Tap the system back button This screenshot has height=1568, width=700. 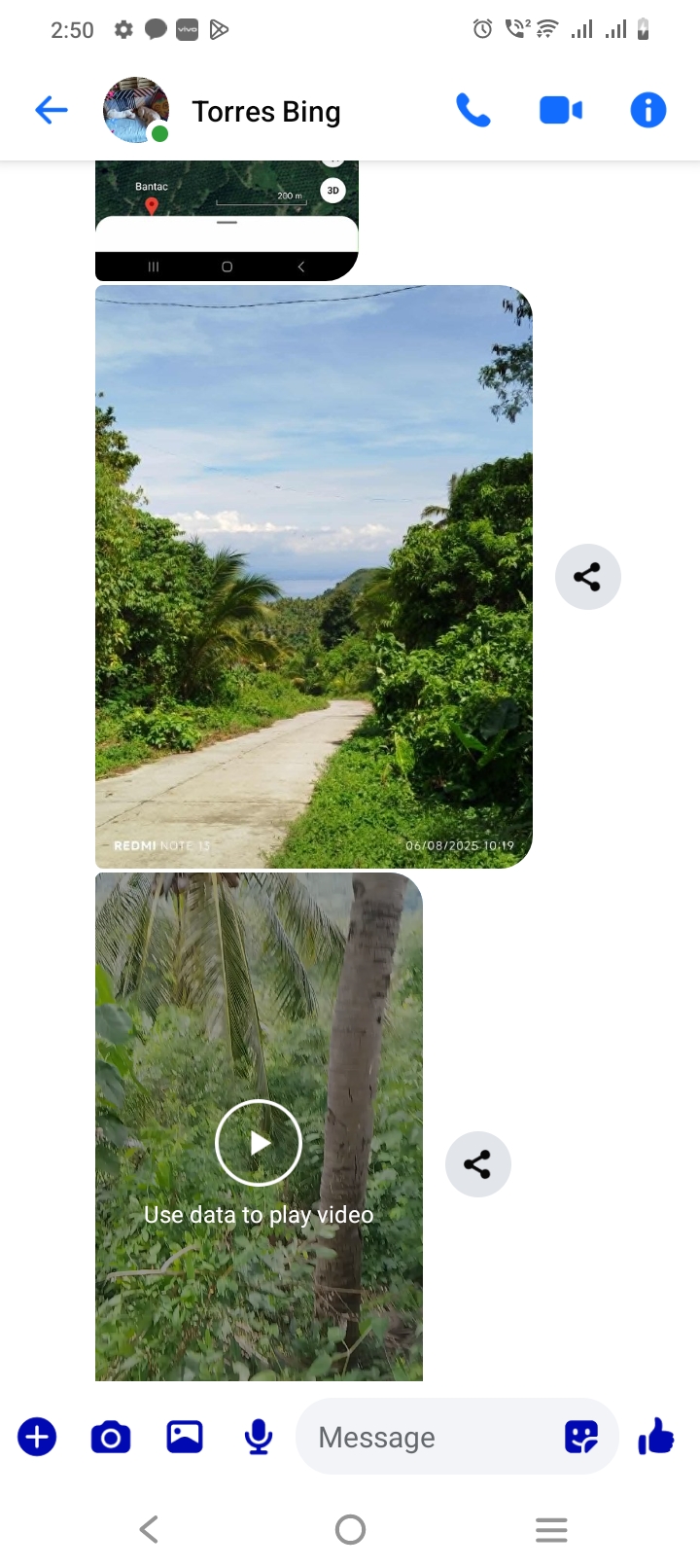click(149, 1529)
